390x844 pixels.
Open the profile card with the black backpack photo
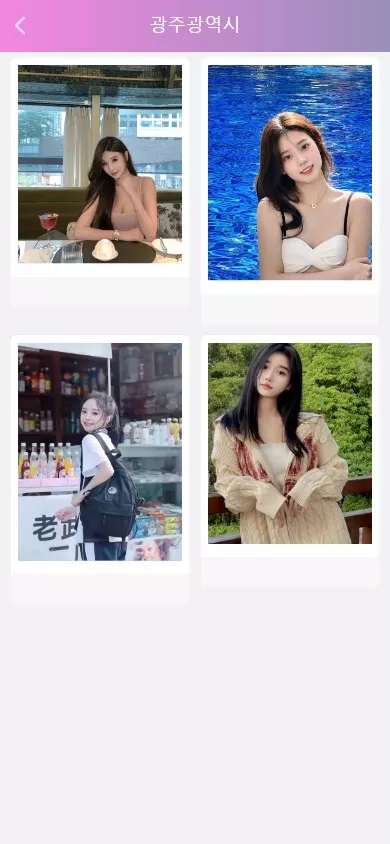pos(100,470)
